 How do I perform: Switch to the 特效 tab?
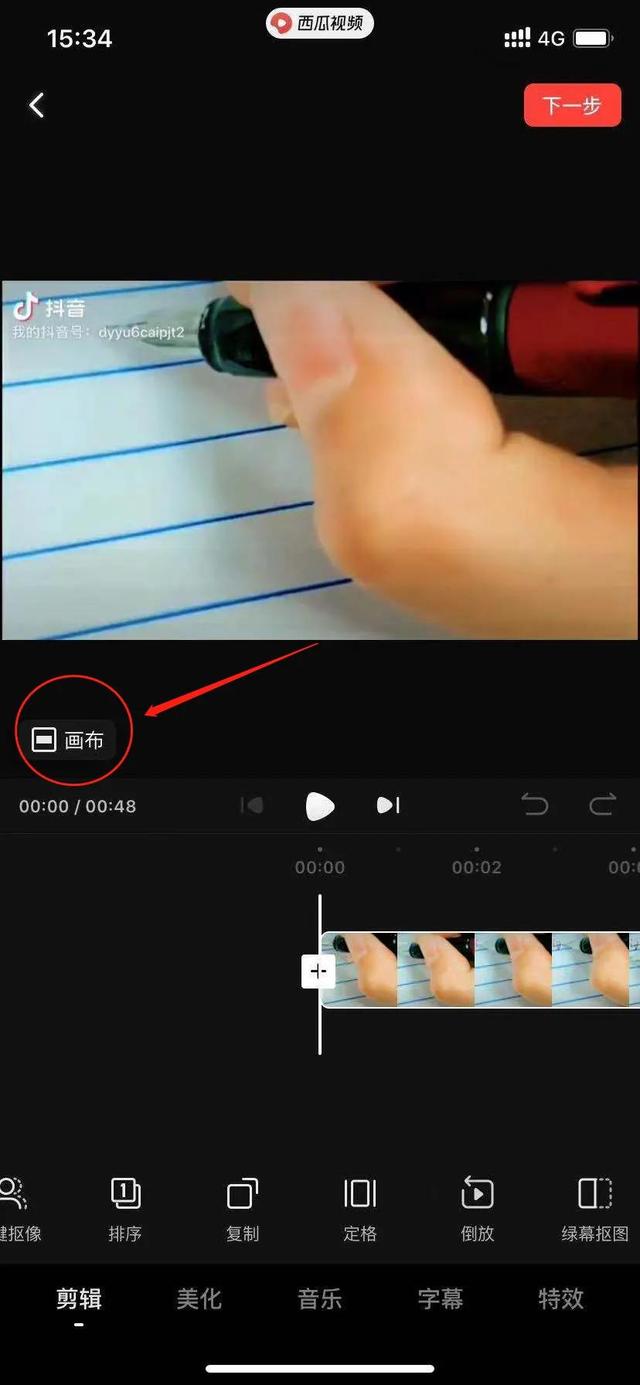[561, 1299]
